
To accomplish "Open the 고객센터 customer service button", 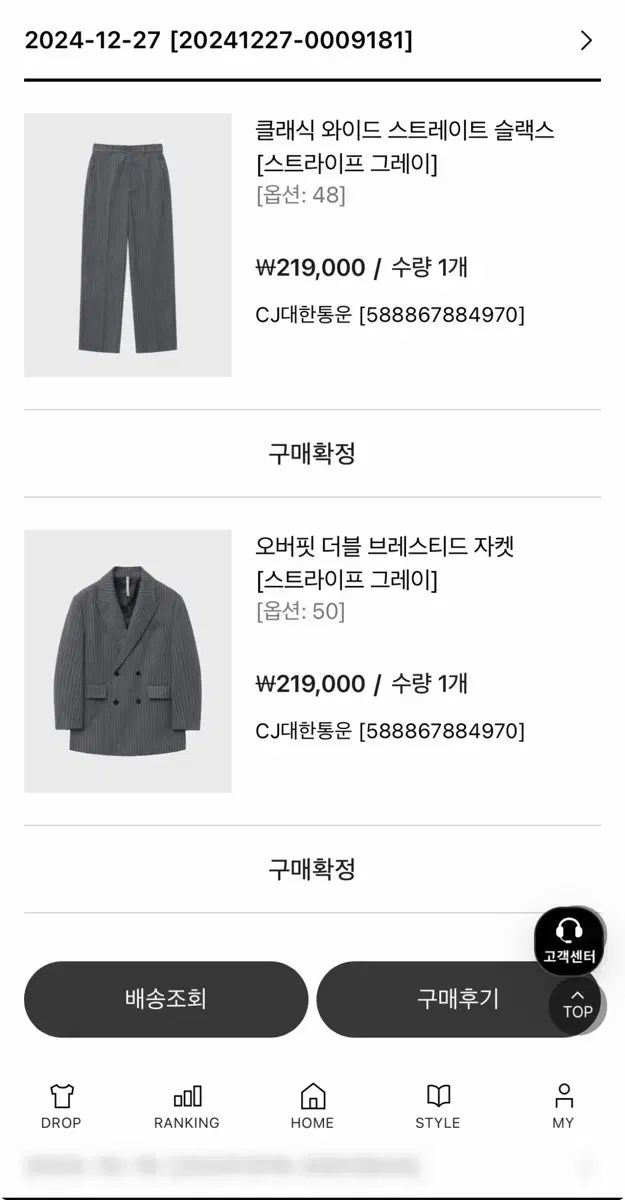I will click(569, 941).
